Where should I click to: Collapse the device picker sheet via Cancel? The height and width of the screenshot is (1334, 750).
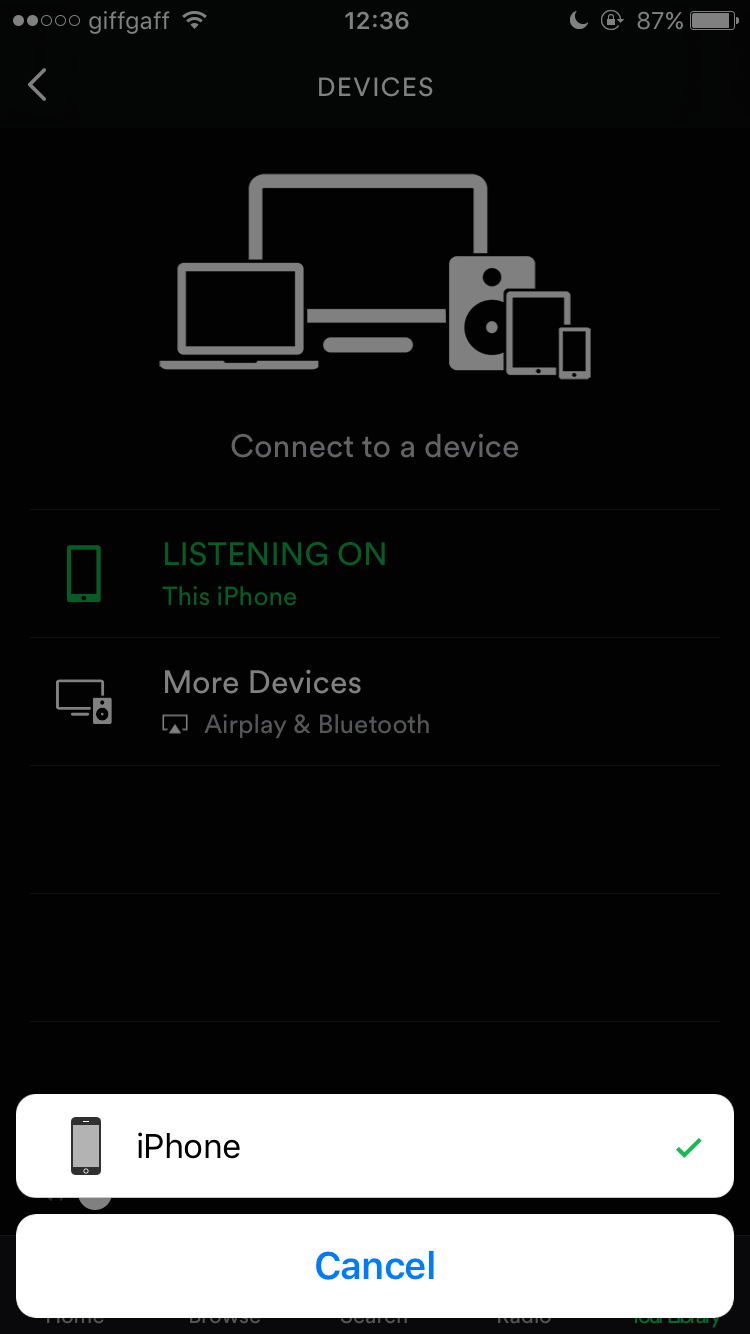(375, 1265)
